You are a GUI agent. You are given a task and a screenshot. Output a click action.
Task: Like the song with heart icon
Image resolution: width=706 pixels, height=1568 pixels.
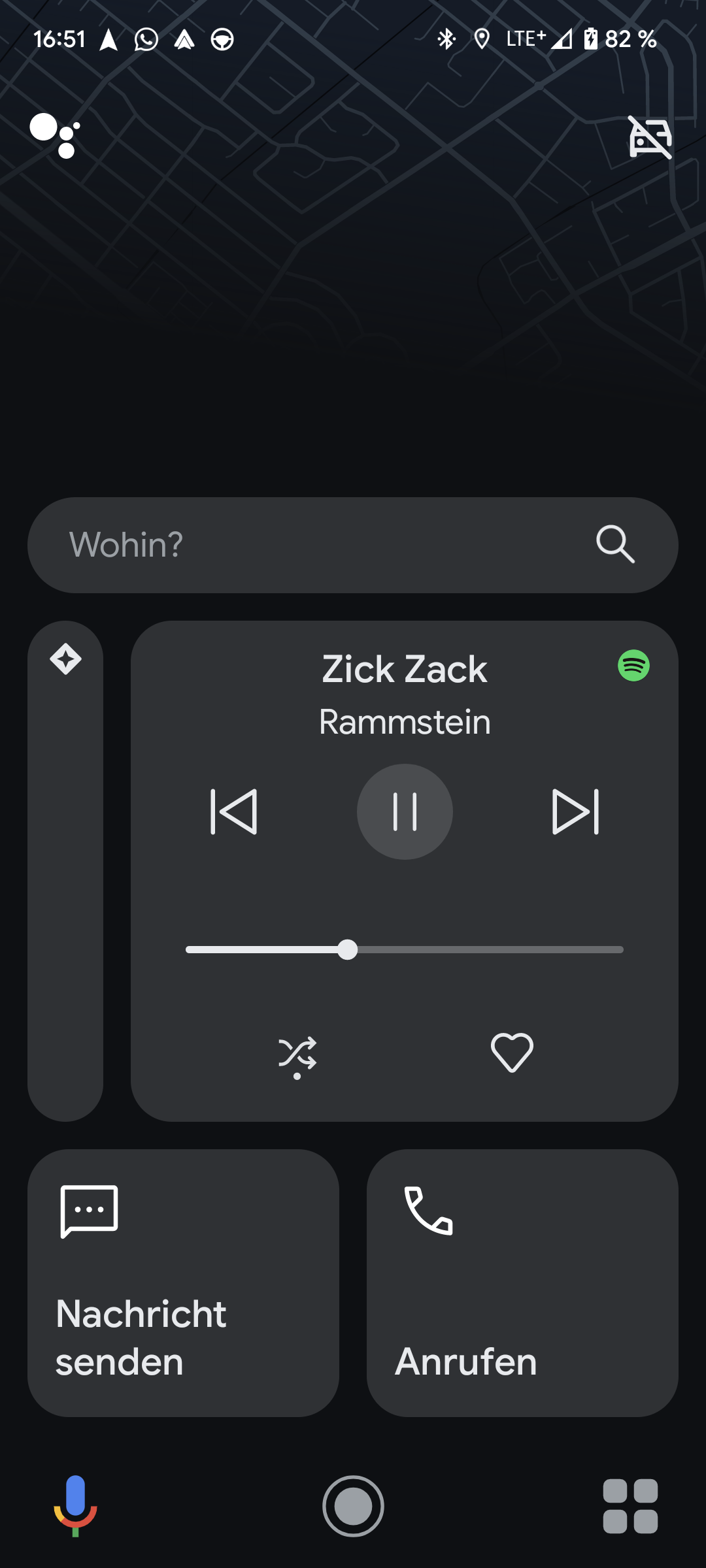[x=512, y=1053]
